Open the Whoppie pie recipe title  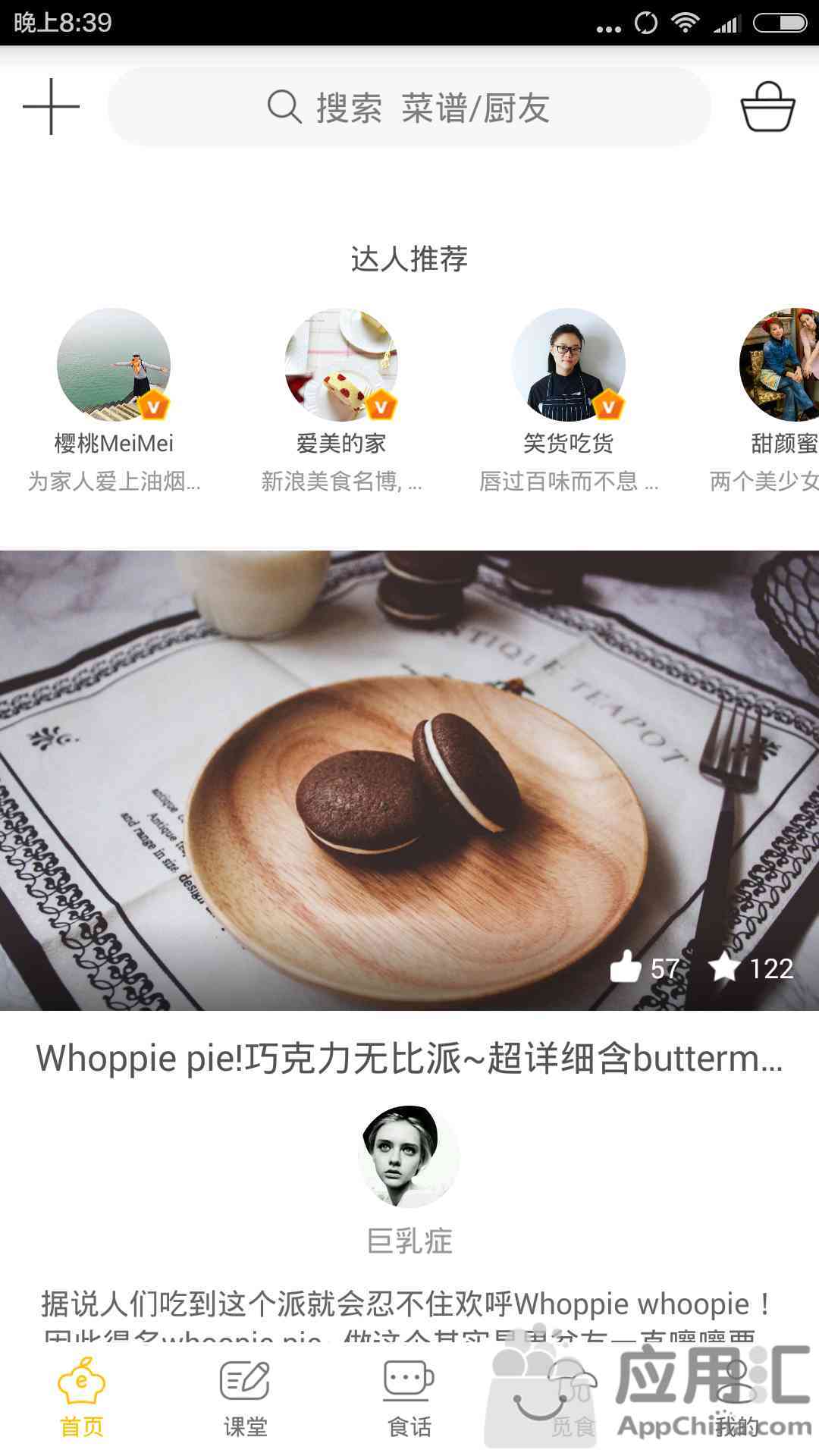[x=409, y=1058]
